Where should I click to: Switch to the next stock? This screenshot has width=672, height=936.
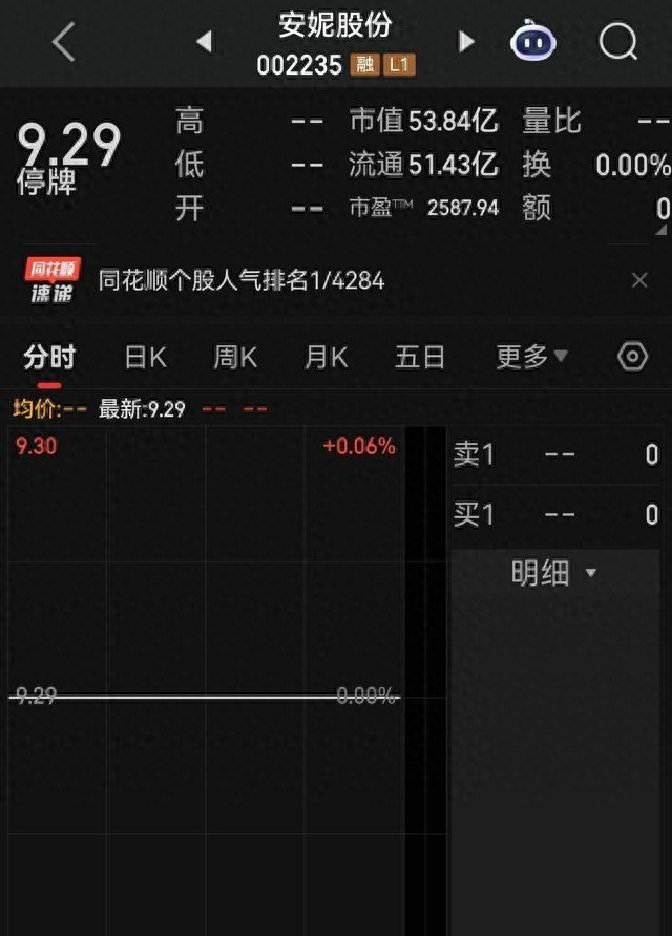[466, 42]
